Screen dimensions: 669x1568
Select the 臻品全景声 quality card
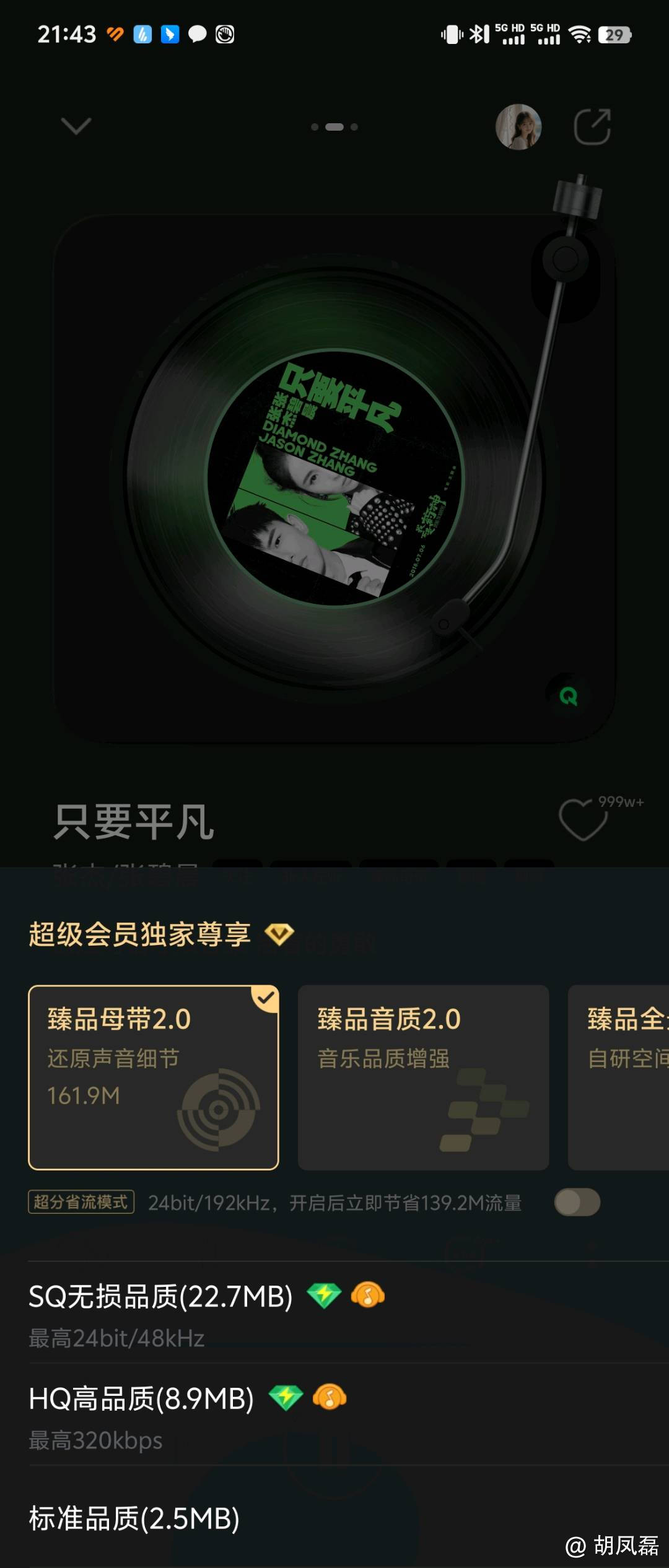pos(619,1077)
